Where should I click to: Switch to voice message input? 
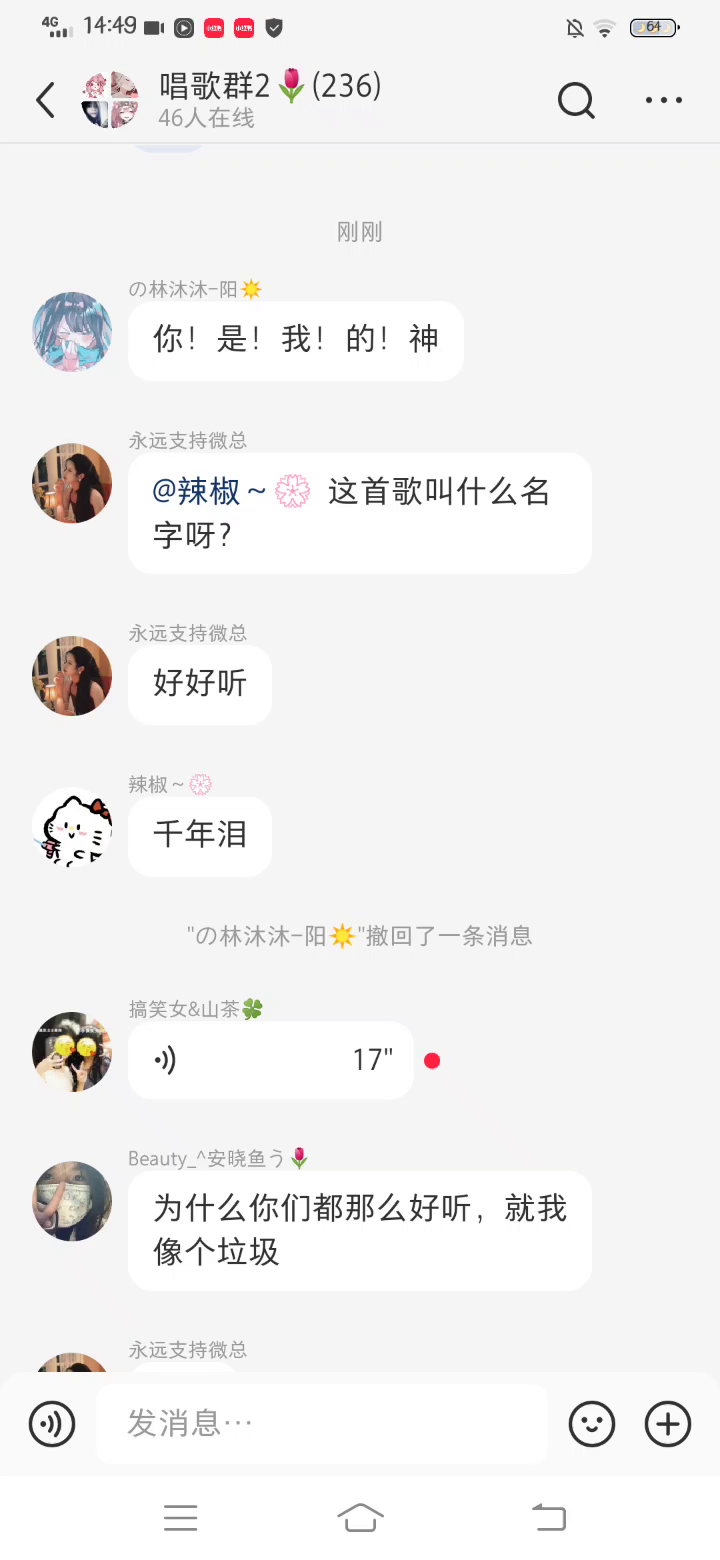(52, 1423)
